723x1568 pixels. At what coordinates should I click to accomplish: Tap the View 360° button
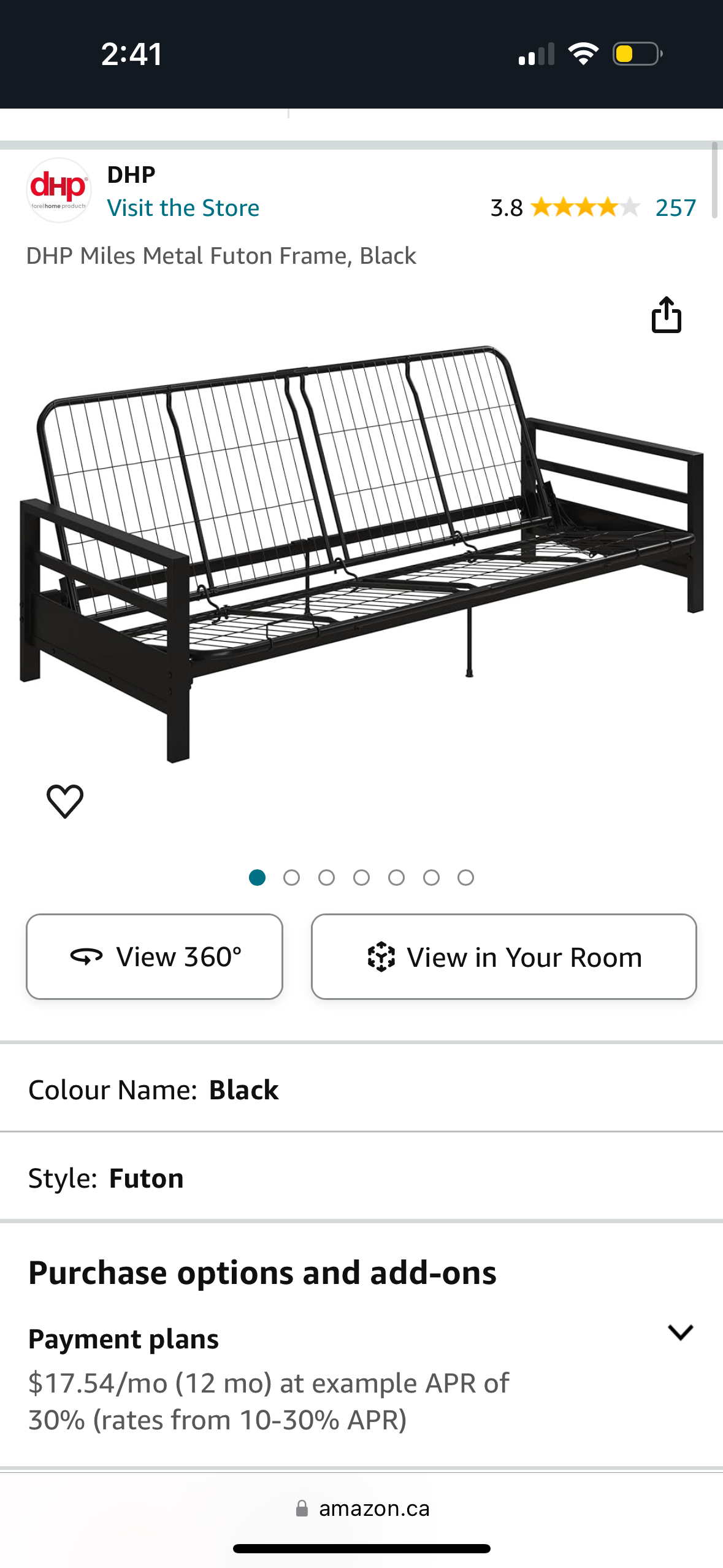pos(155,956)
